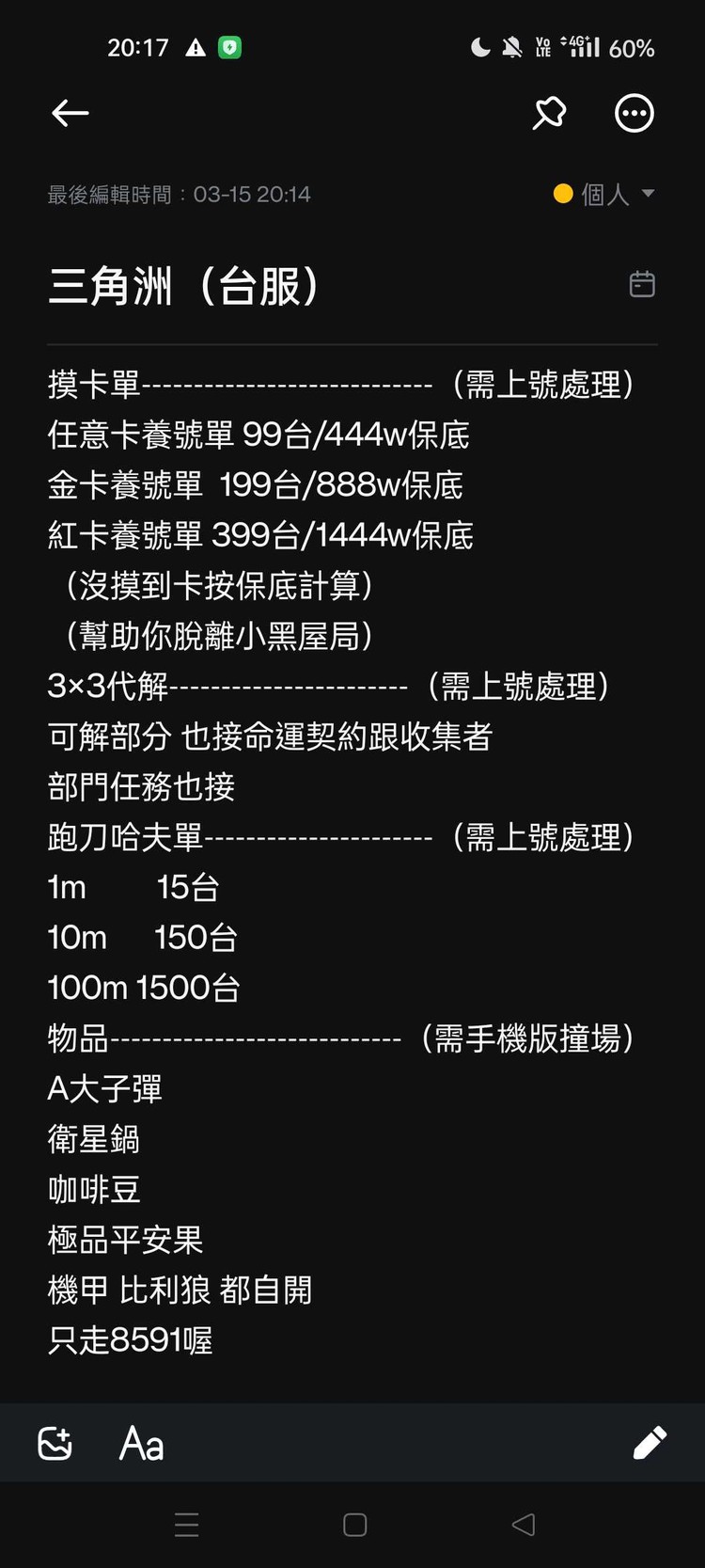This screenshot has width=705, height=1568.
Task: Open the more options three-dot menu
Action: click(634, 113)
